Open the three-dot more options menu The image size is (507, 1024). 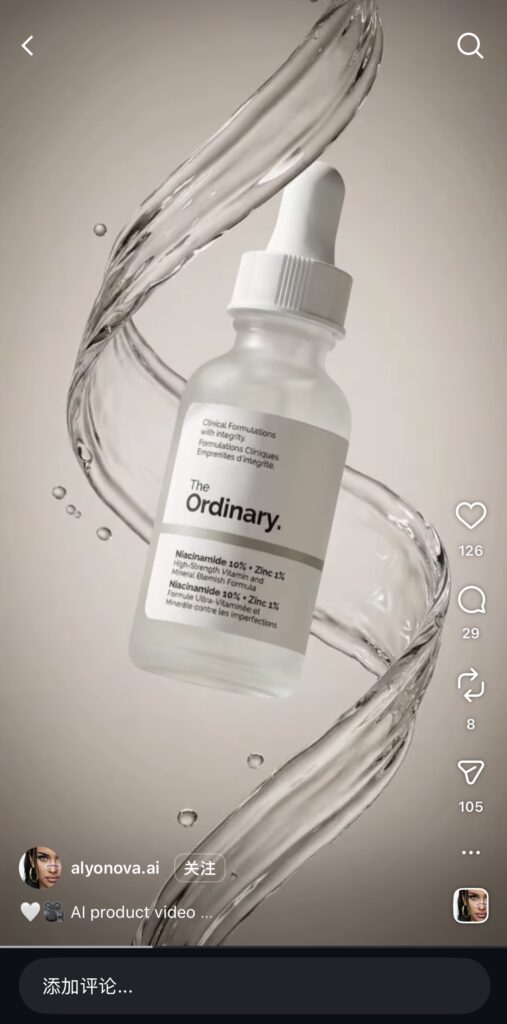click(470, 852)
